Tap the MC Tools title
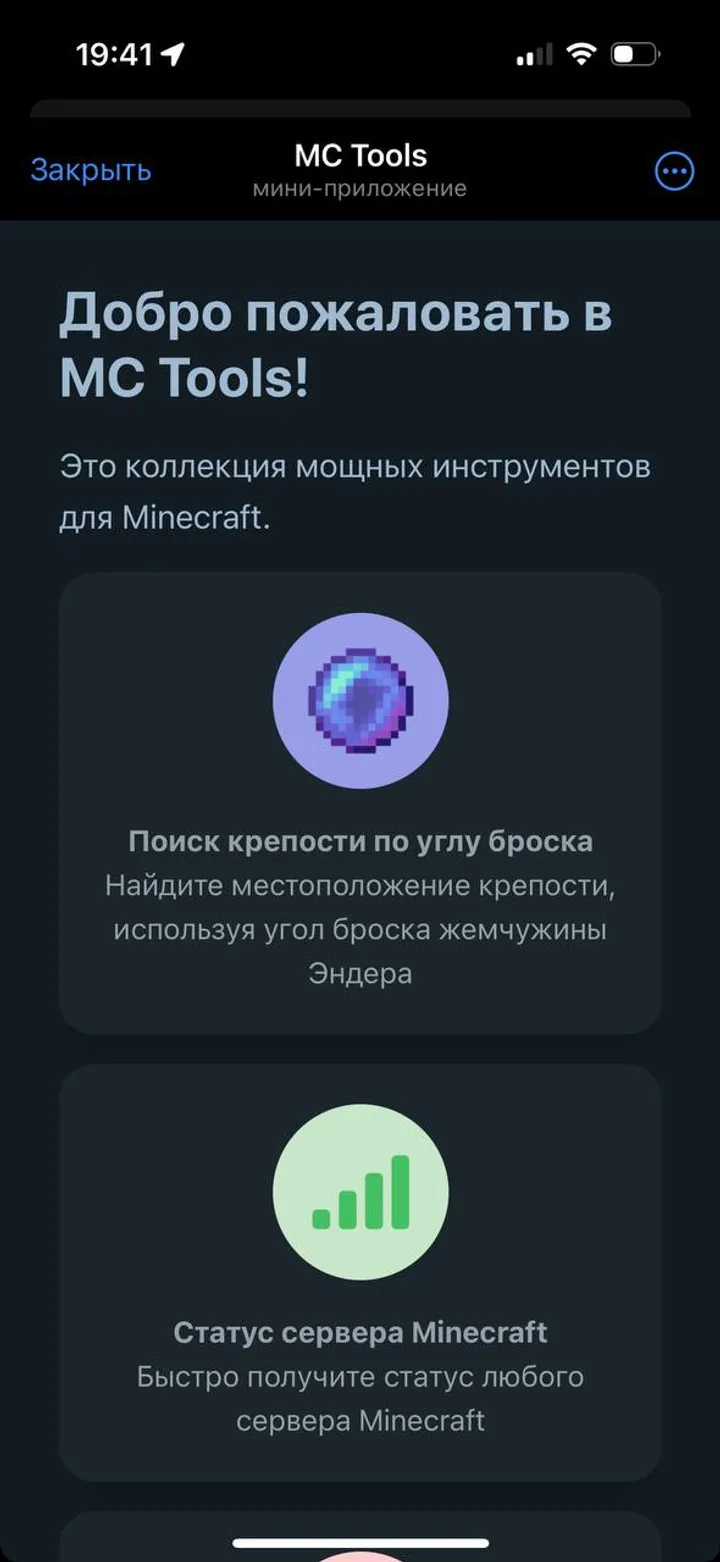This screenshot has height=1562, width=720. [360, 155]
